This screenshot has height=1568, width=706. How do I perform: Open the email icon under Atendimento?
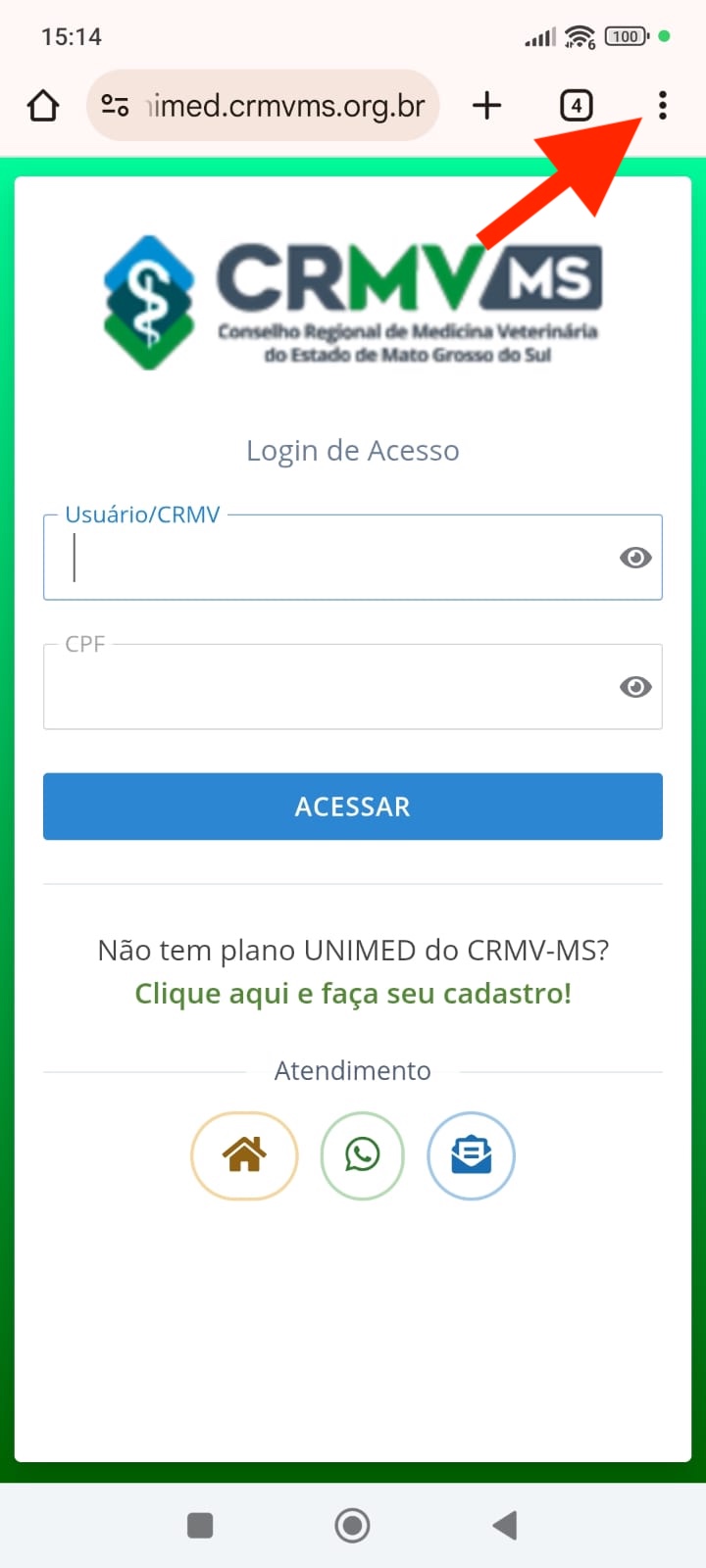472,1155
